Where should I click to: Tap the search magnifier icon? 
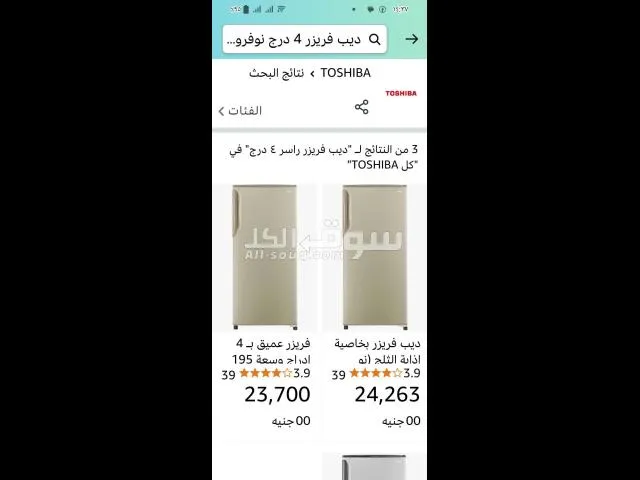(375, 40)
